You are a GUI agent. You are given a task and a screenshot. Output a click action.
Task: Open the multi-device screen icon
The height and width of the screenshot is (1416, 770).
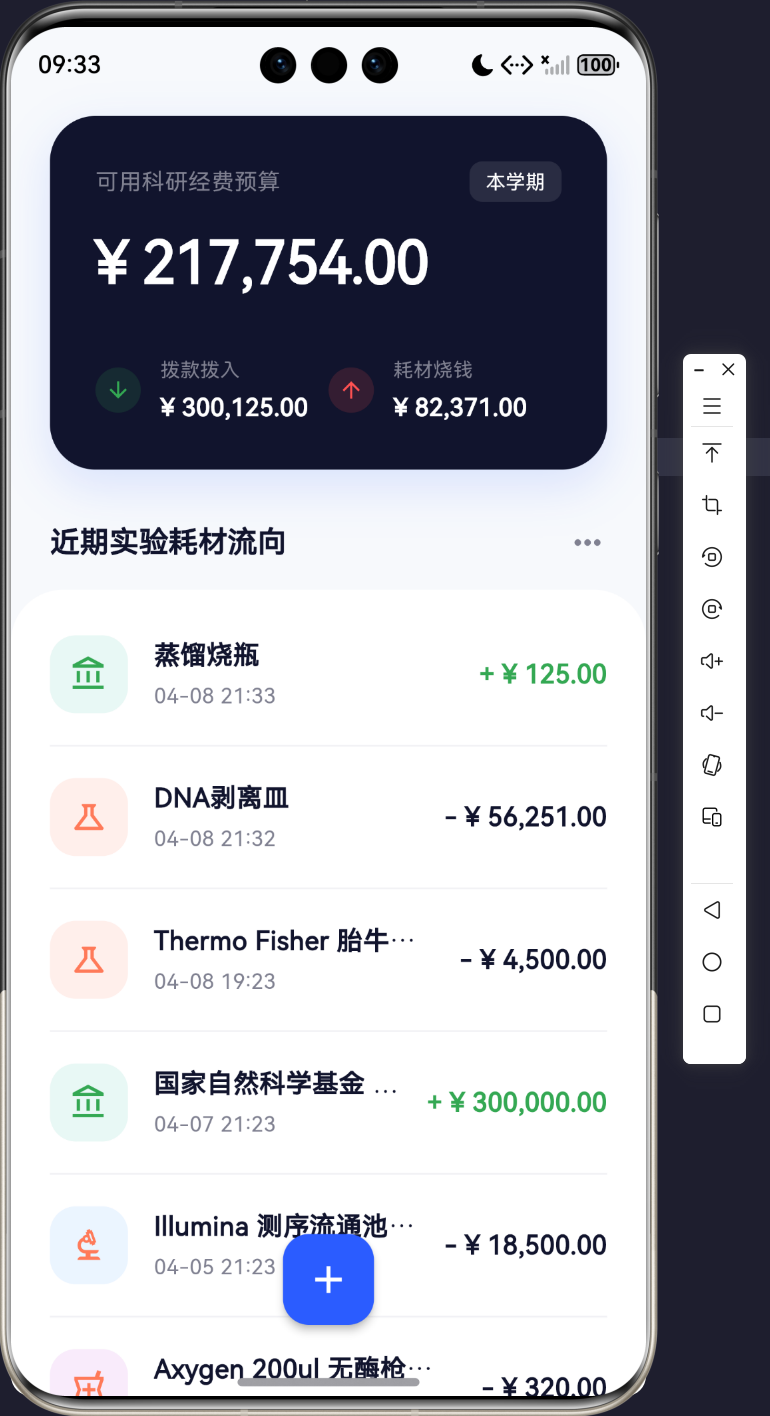tap(711, 817)
